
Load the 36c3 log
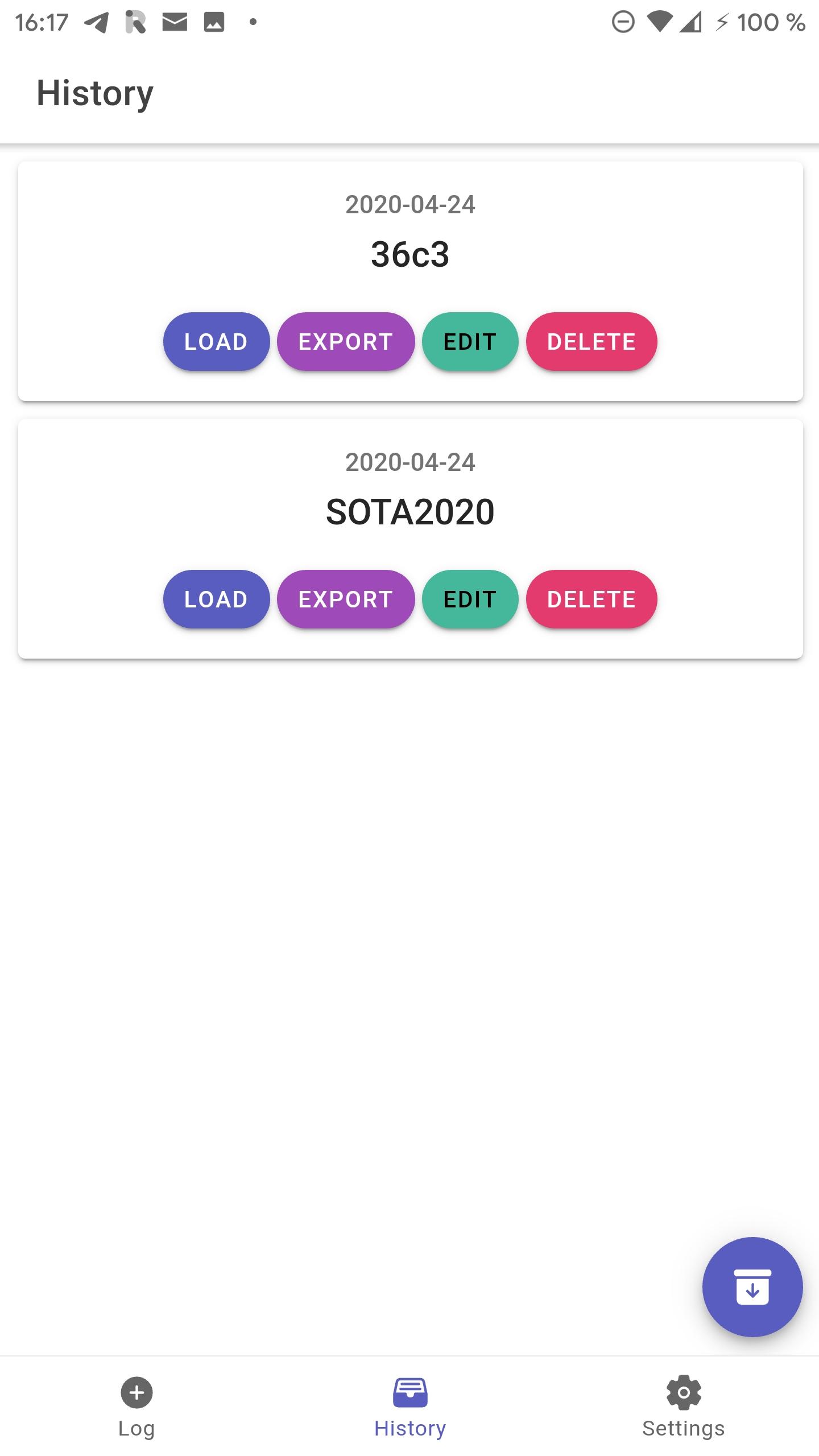click(x=216, y=341)
